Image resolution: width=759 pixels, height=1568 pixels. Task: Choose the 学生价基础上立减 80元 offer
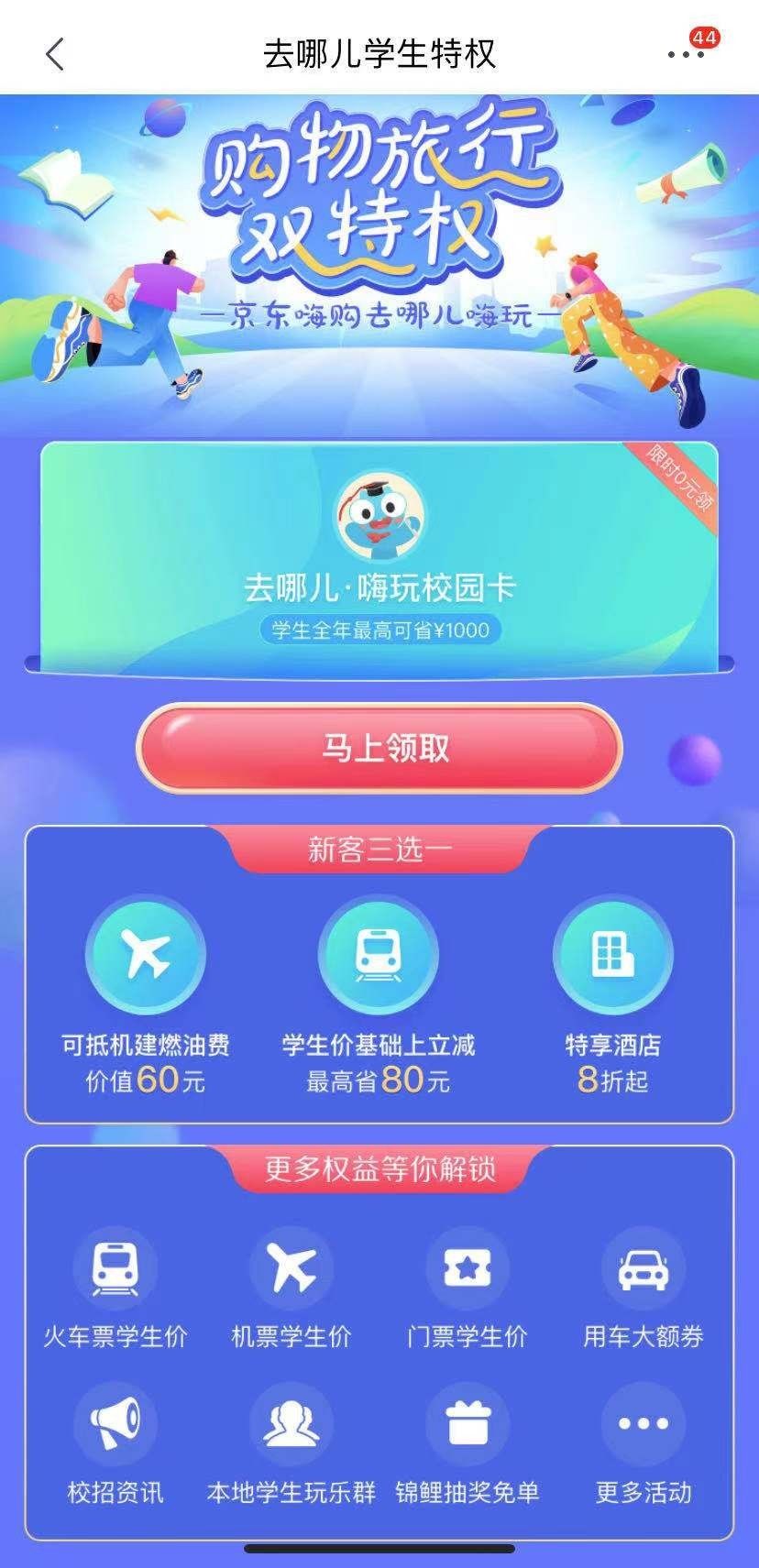378,996
